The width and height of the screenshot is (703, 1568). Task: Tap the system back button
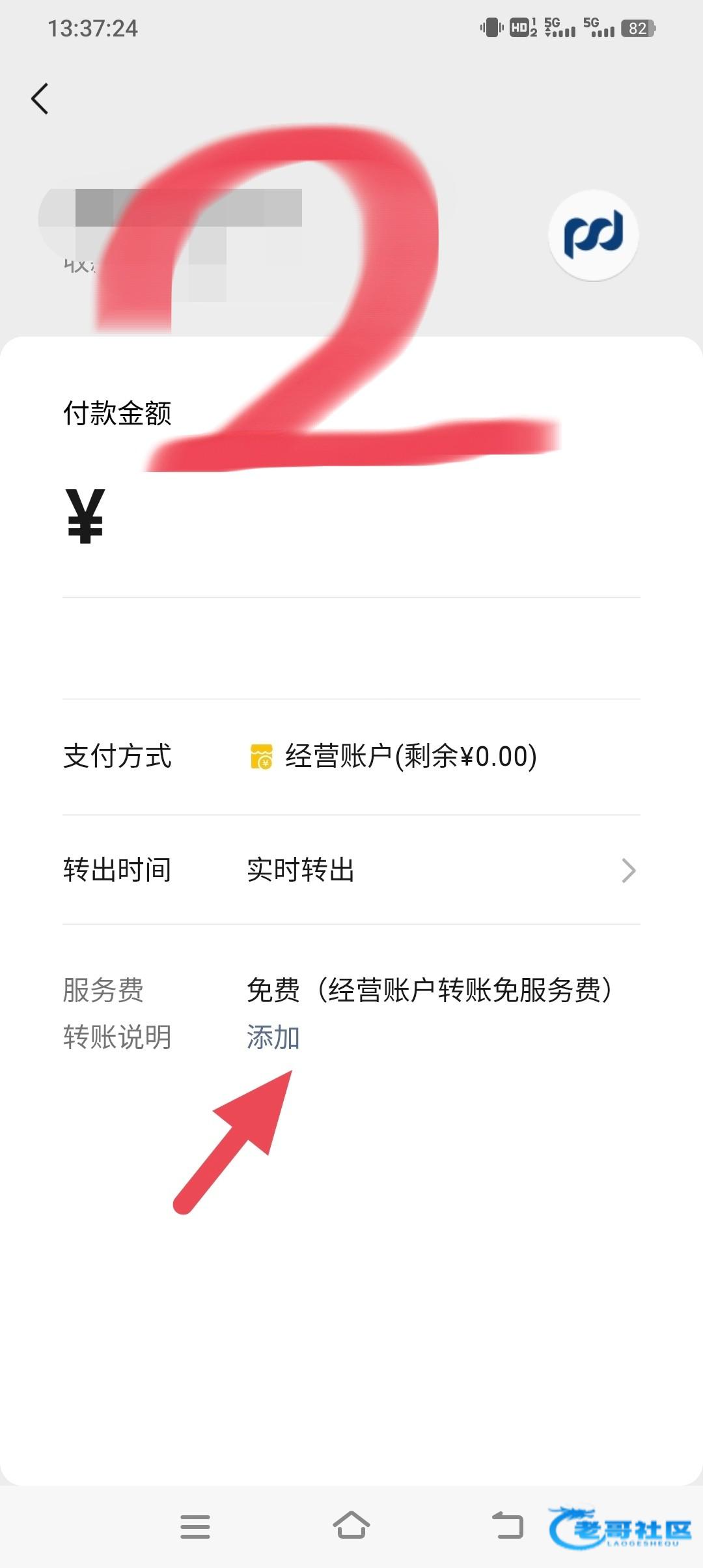508,1525
